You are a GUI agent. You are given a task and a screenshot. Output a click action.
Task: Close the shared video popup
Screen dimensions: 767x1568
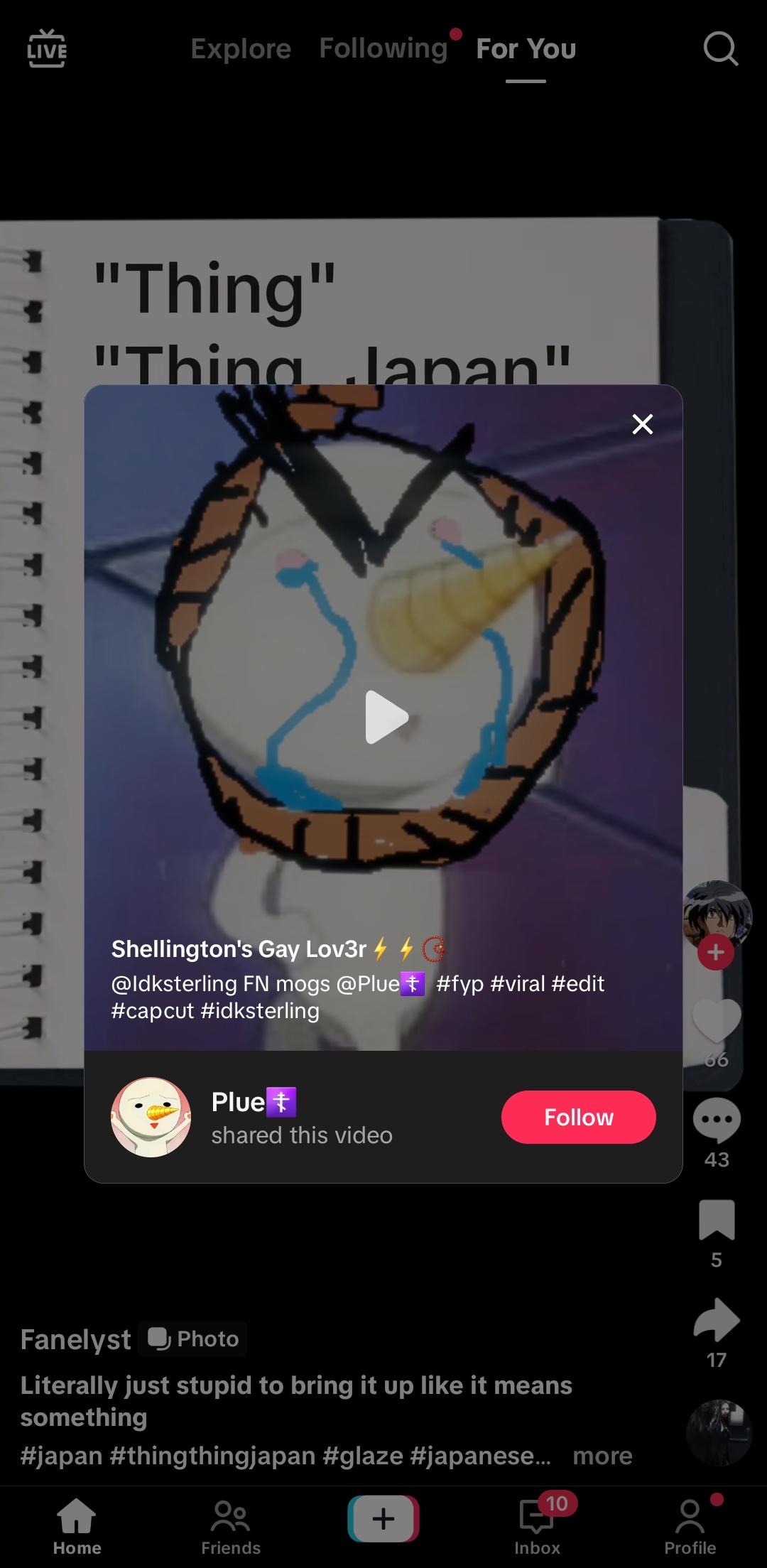642,424
